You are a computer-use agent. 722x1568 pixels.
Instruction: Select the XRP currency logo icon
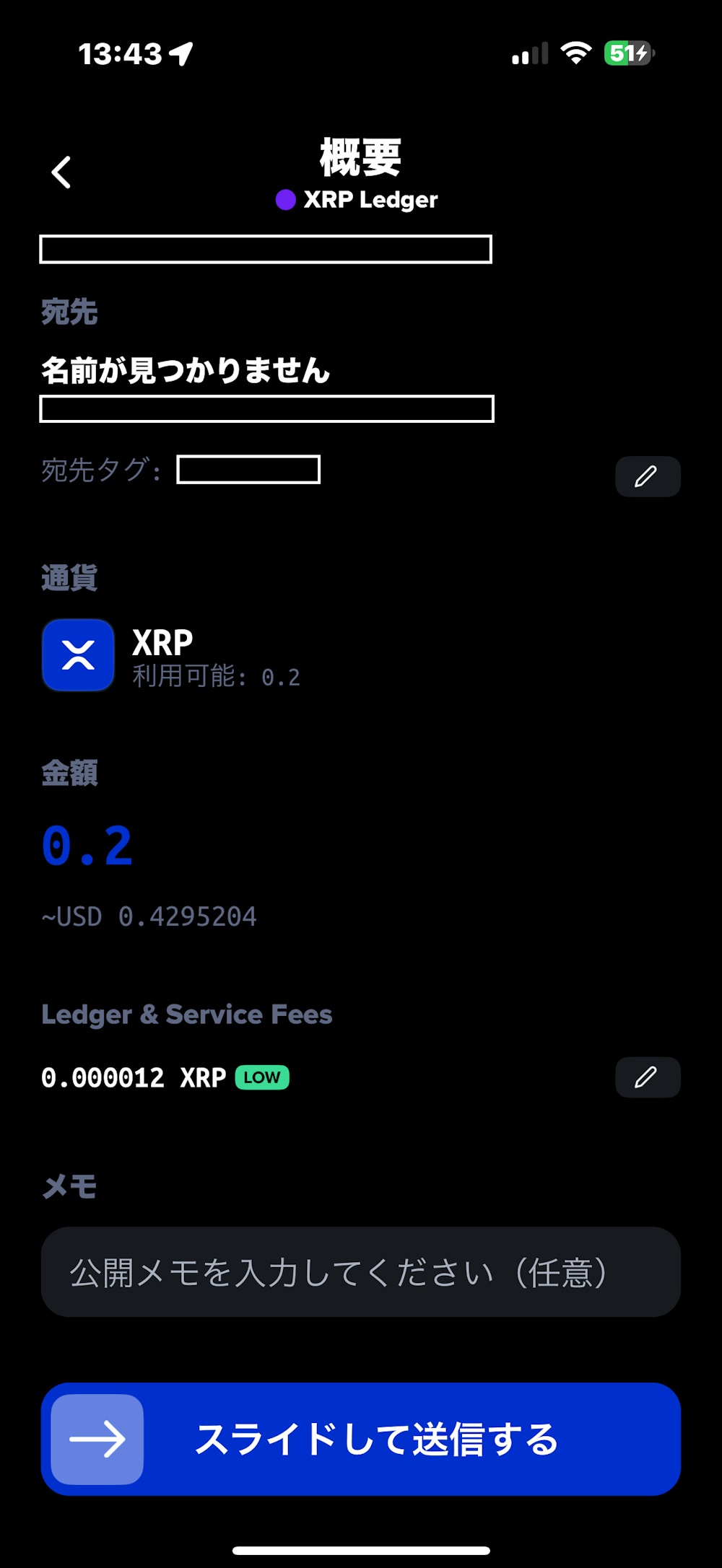click(x=77, y=656)
